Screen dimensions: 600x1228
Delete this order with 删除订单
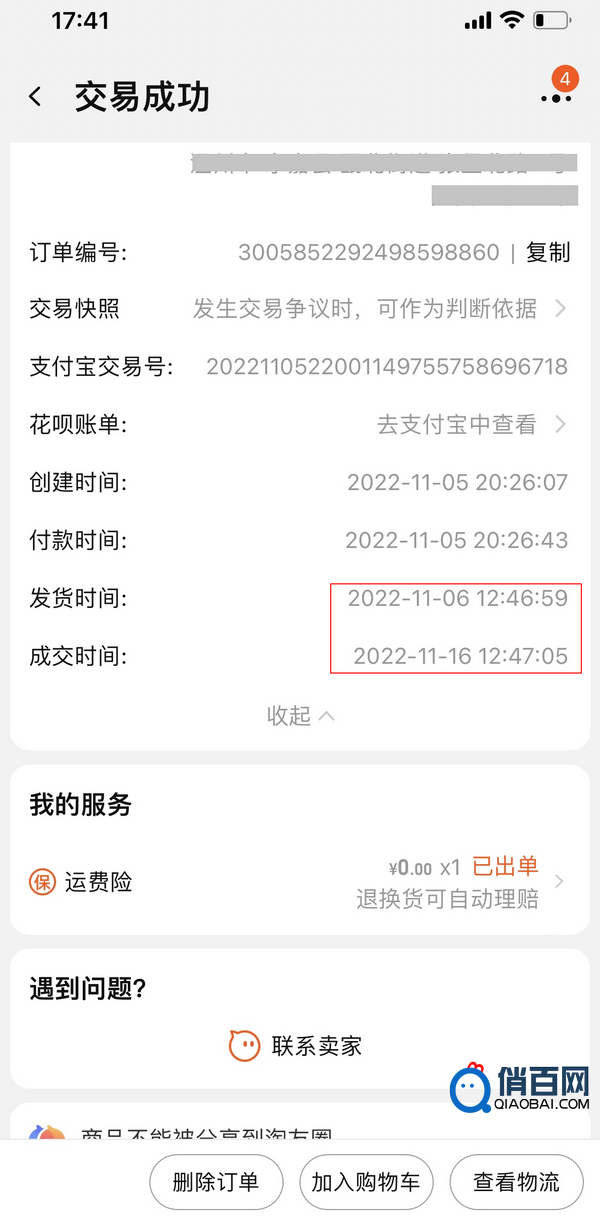click(216, 1182)
